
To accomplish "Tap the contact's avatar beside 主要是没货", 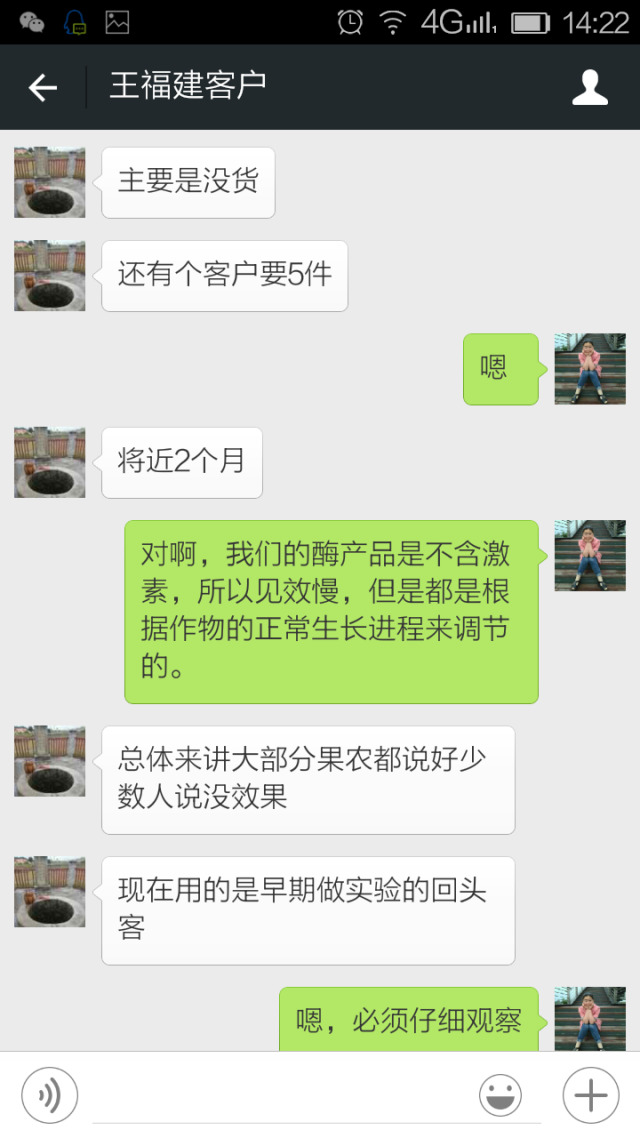I will [50, 183].
